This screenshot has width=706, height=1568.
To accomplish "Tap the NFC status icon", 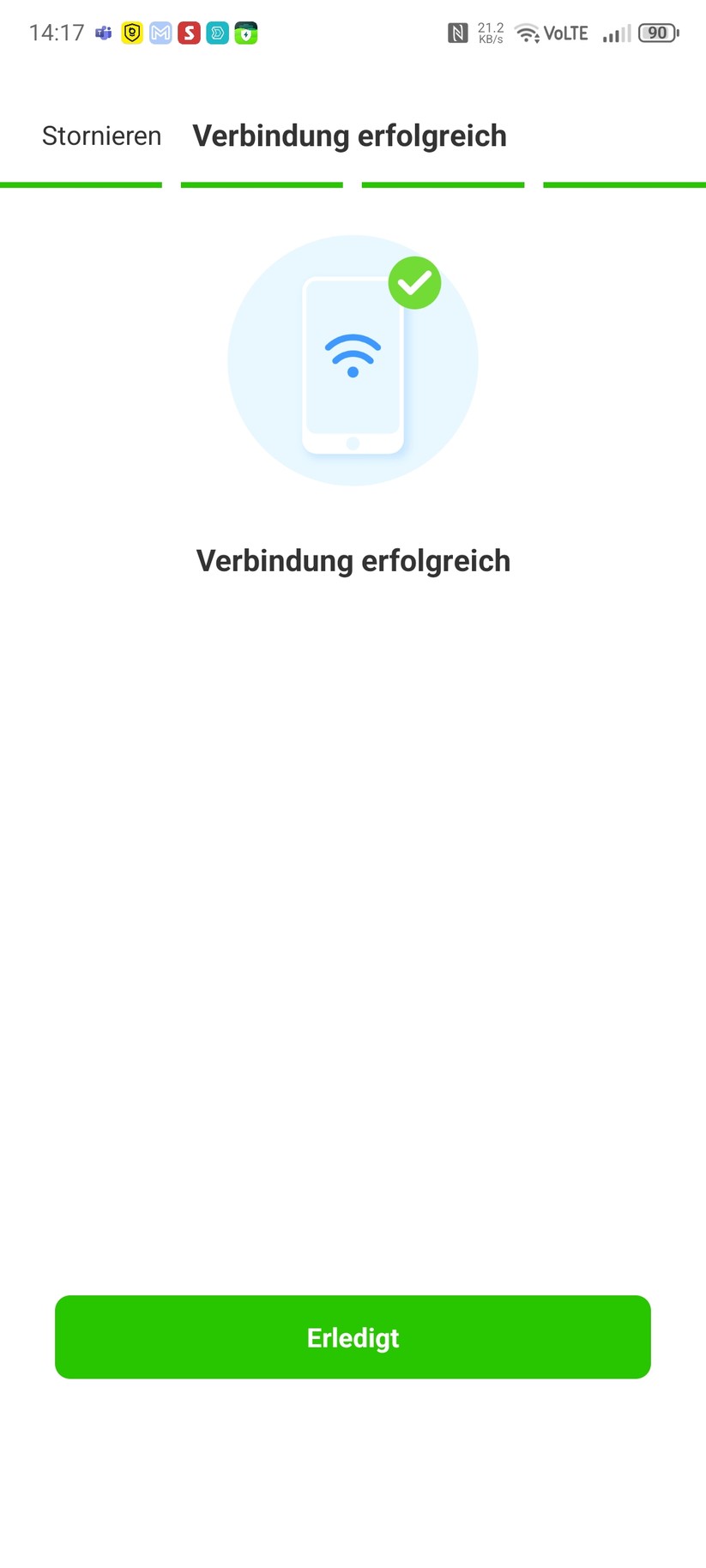I will click(458, 33).
